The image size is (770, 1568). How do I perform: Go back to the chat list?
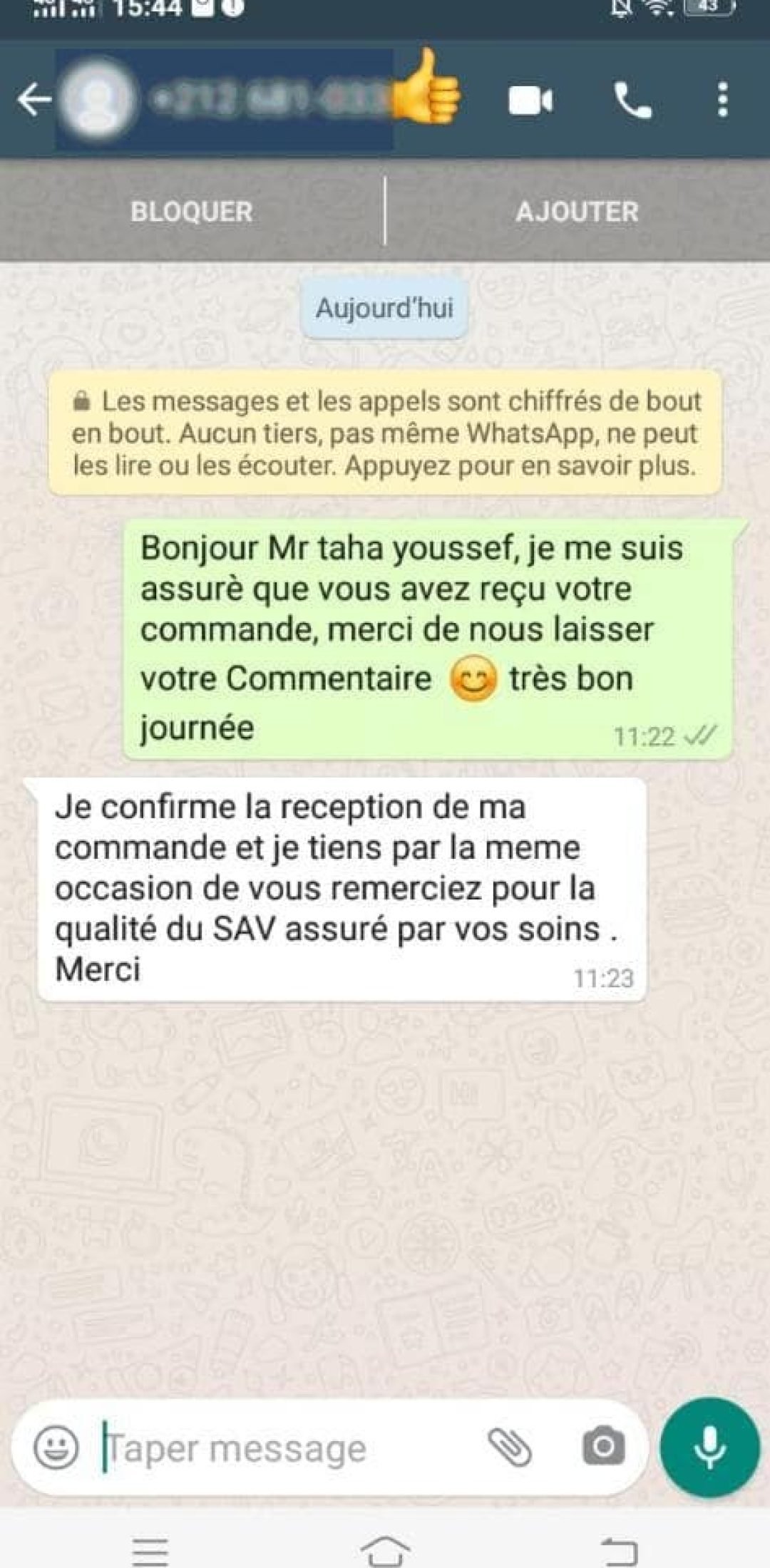coord(34,100)
